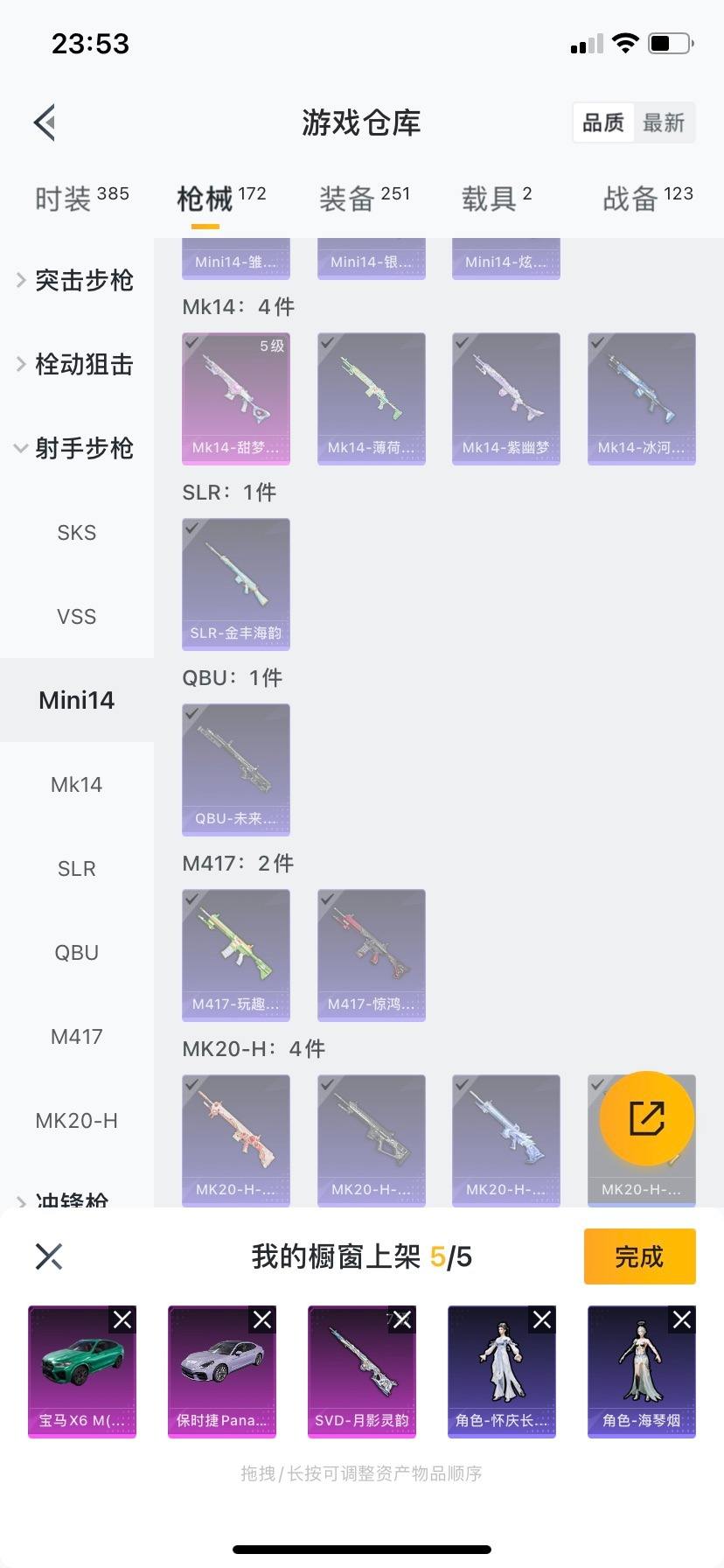Pick the M417-玩趣 skin

point(236,955)
